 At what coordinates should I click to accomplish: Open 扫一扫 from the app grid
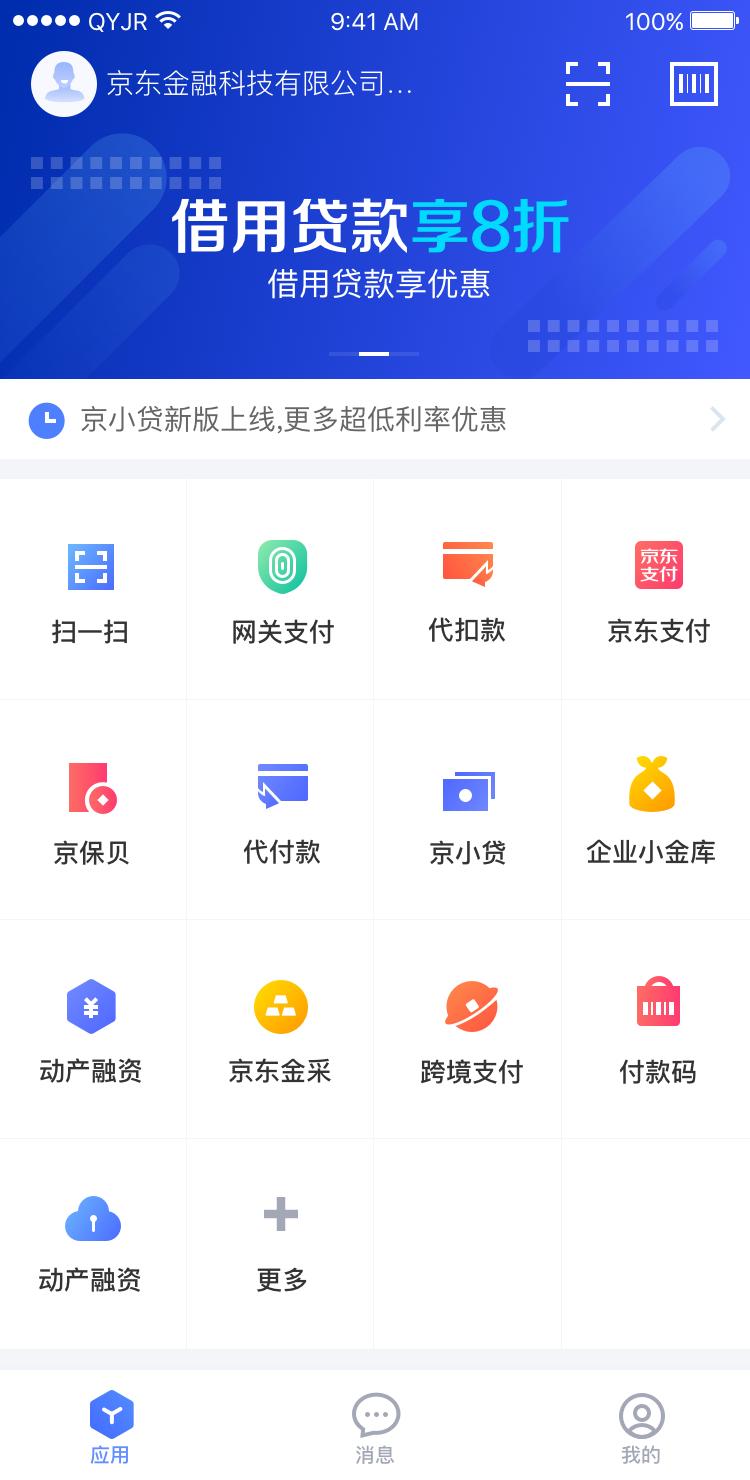pyautogui.click(x=91, y=590)
